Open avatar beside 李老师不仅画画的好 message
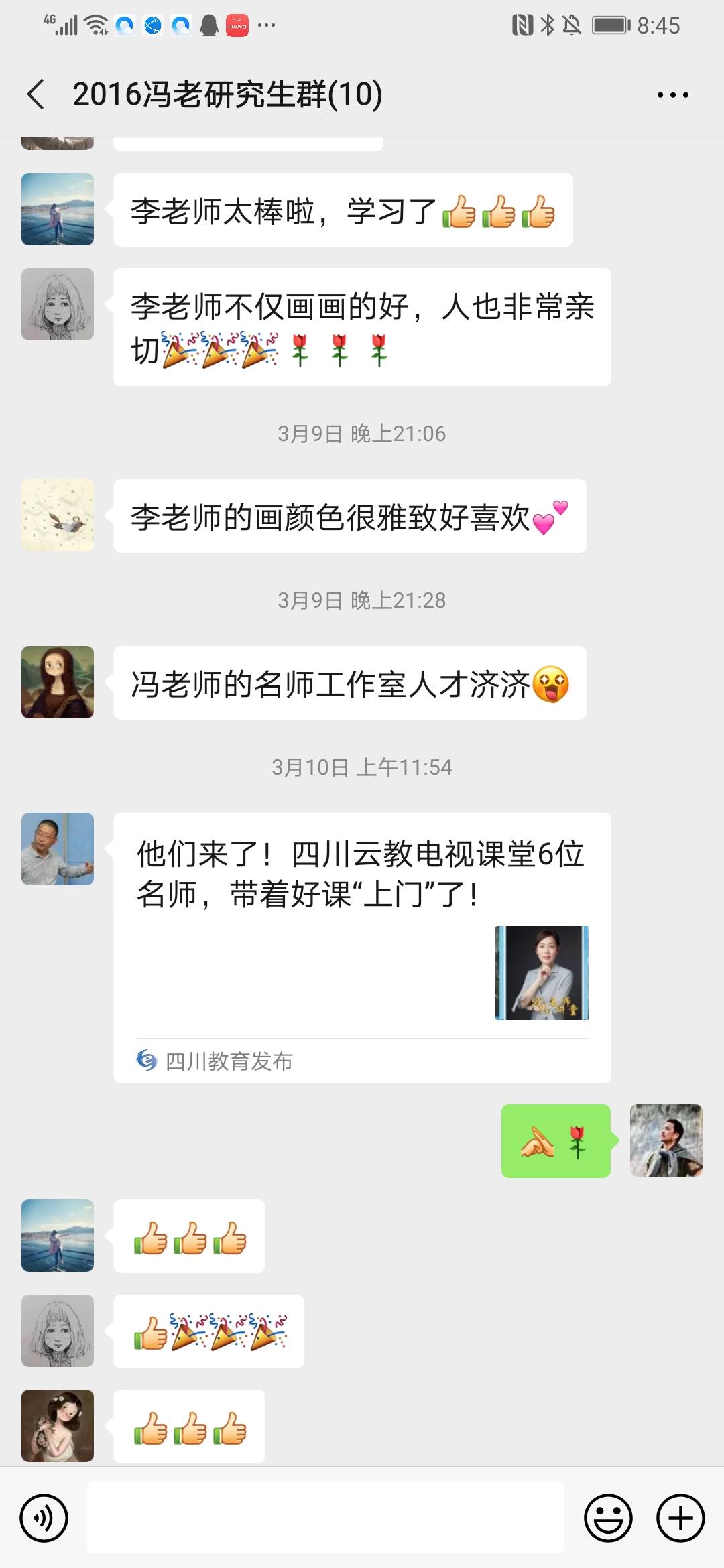This screenshot has width=724, height=1568. point(58,304)
